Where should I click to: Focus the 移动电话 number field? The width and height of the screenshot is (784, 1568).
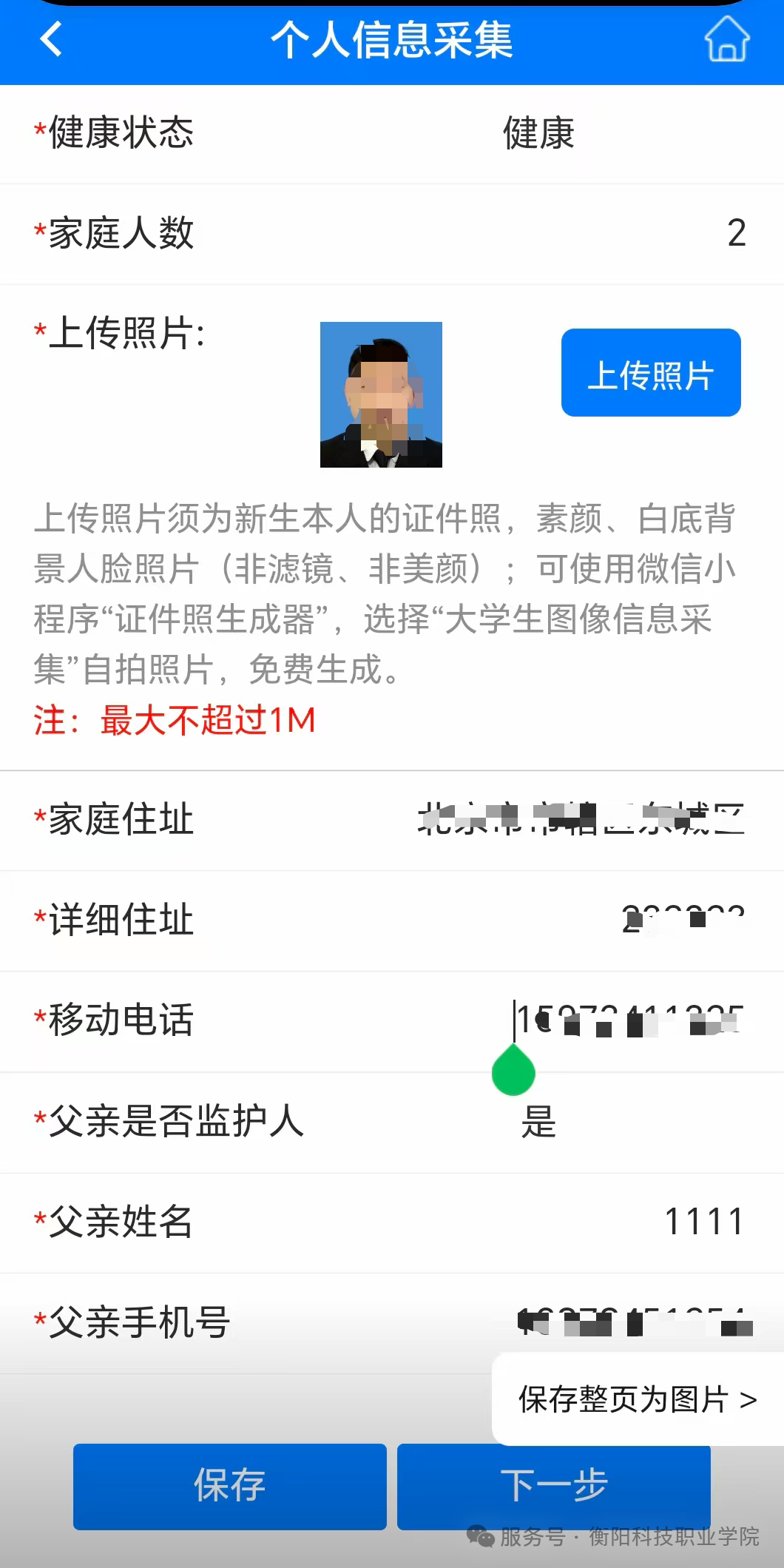[x=629, y=1020]
